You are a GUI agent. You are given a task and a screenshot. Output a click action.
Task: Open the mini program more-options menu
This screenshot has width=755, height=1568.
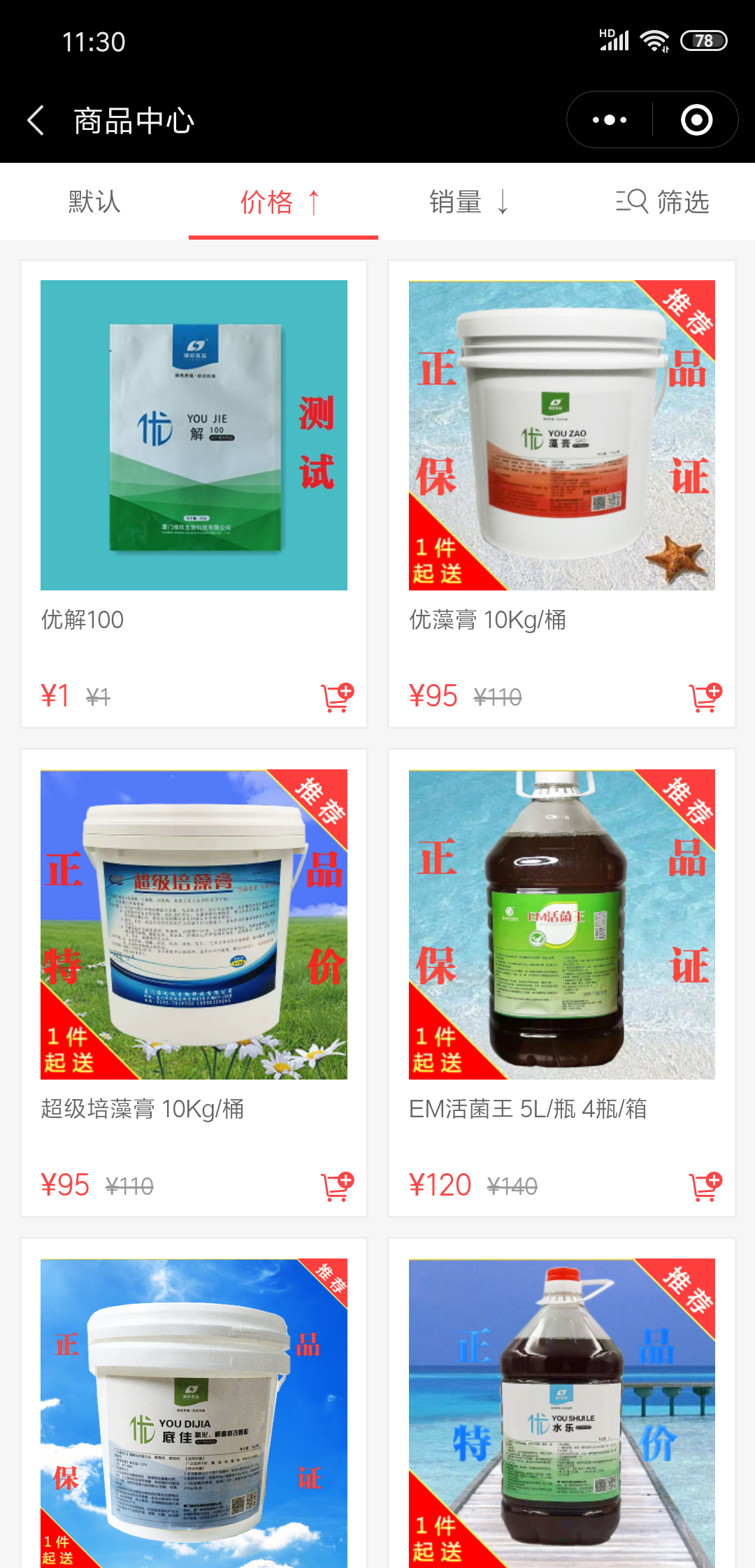coord(609,120)
